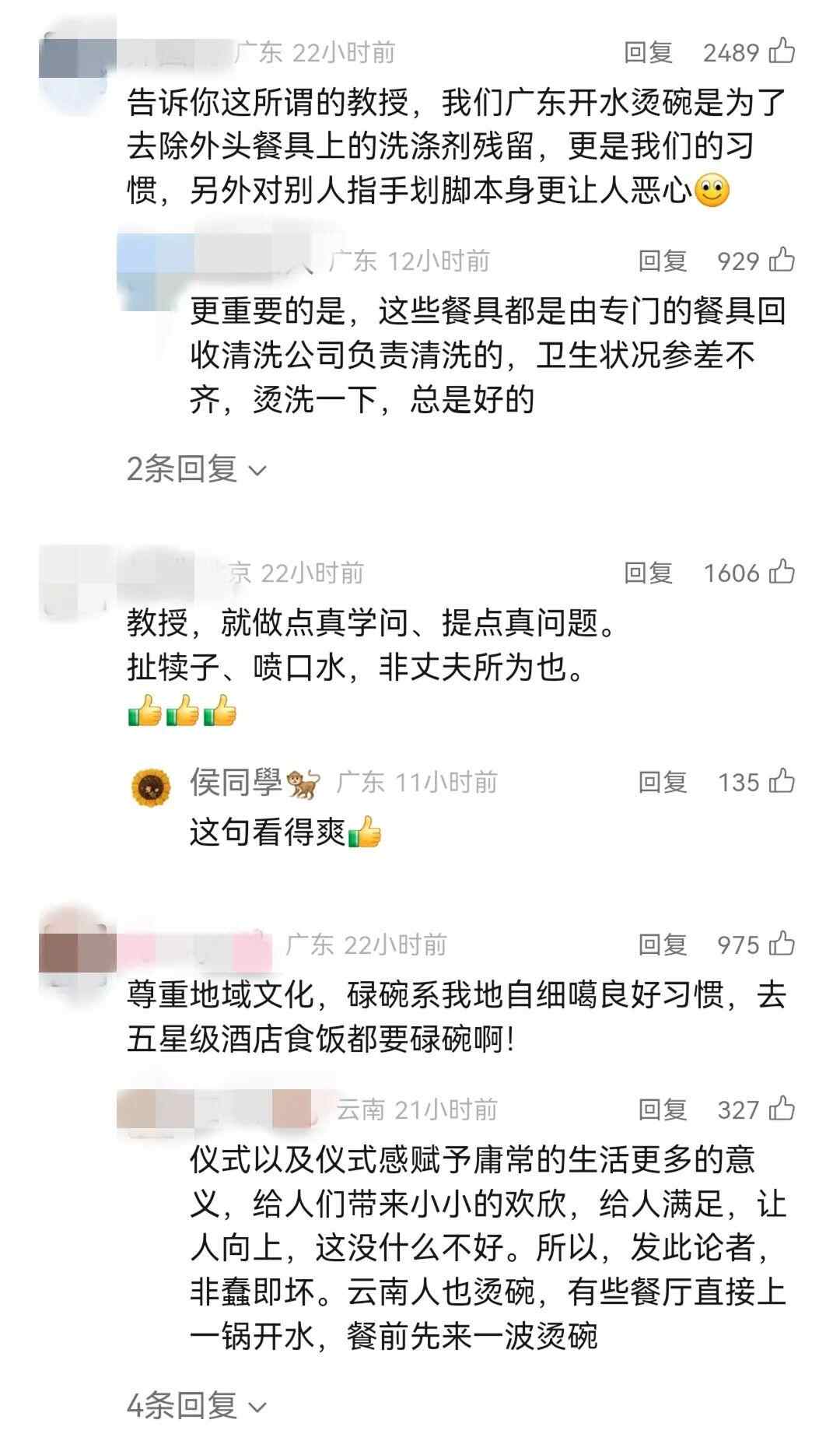The width and height of the screenshot is (840, 1430).
Task: Reply to the 仪式感 comment from 云南
Action: click(x=662, y=1109)
